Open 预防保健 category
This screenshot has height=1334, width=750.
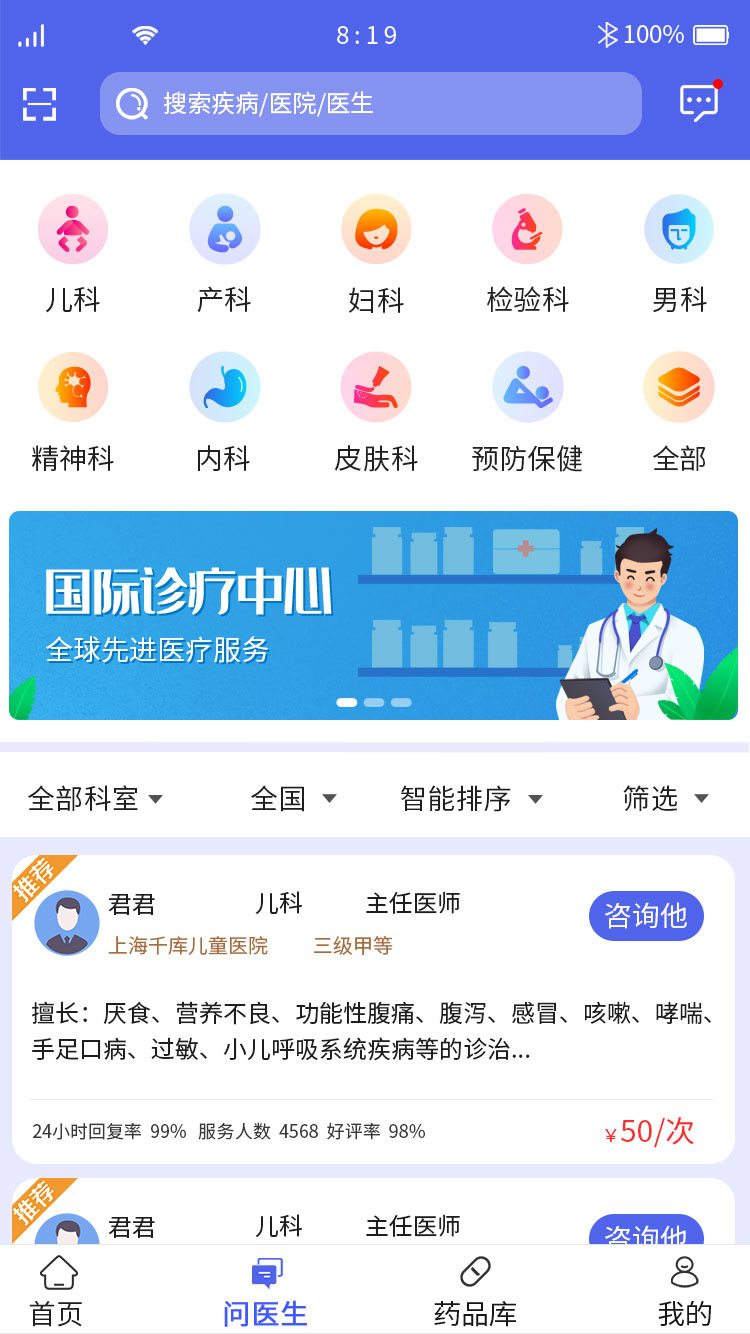tap(528, 413)
